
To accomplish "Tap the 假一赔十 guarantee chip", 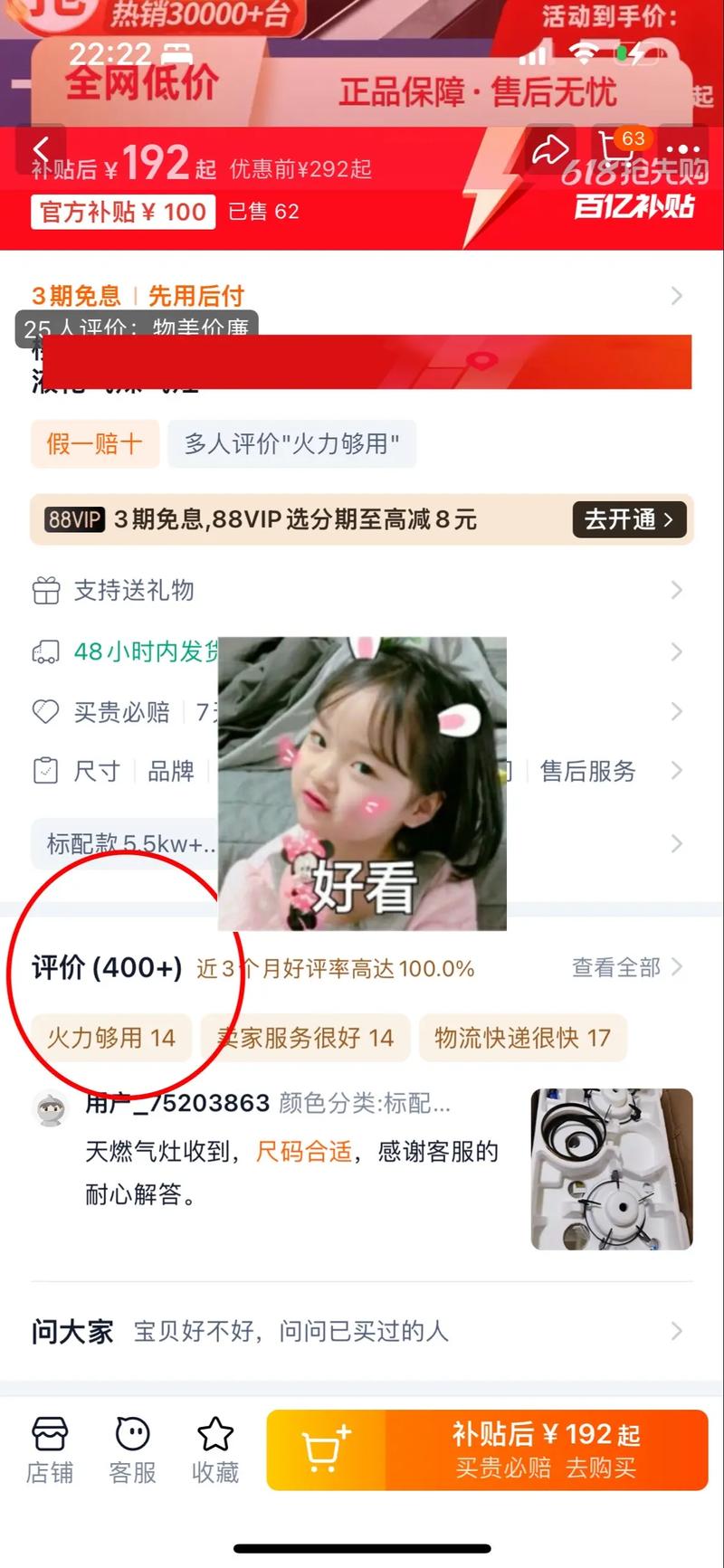I will coord(95,444).
